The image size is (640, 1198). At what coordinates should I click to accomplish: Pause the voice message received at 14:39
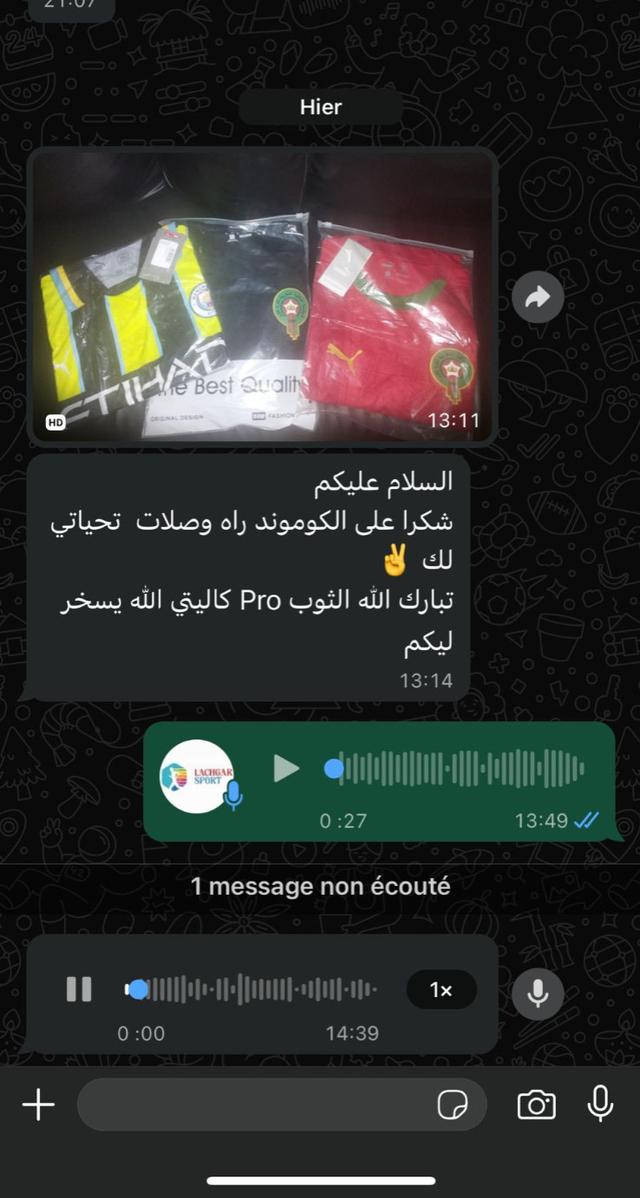pos(79,989)
